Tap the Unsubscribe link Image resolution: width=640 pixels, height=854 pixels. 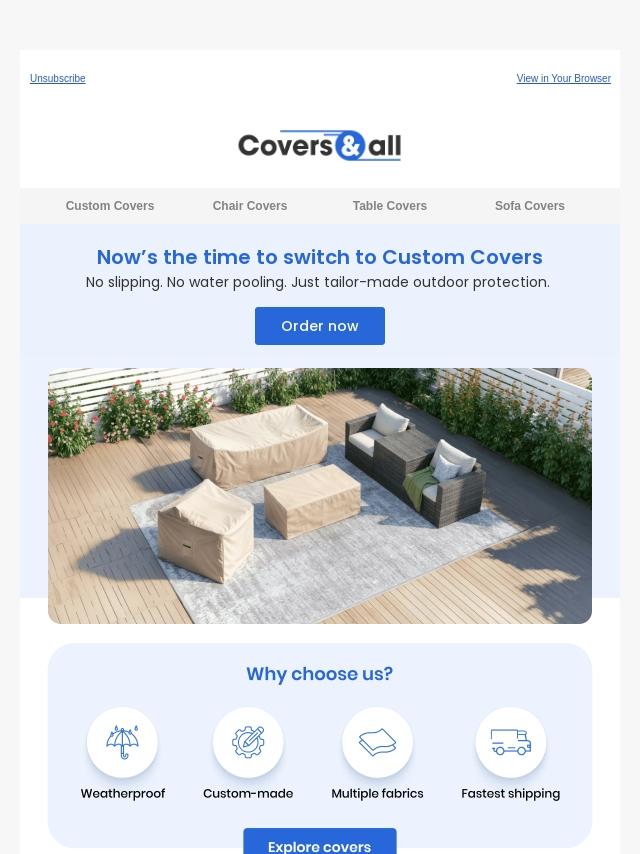pos(58,78)
